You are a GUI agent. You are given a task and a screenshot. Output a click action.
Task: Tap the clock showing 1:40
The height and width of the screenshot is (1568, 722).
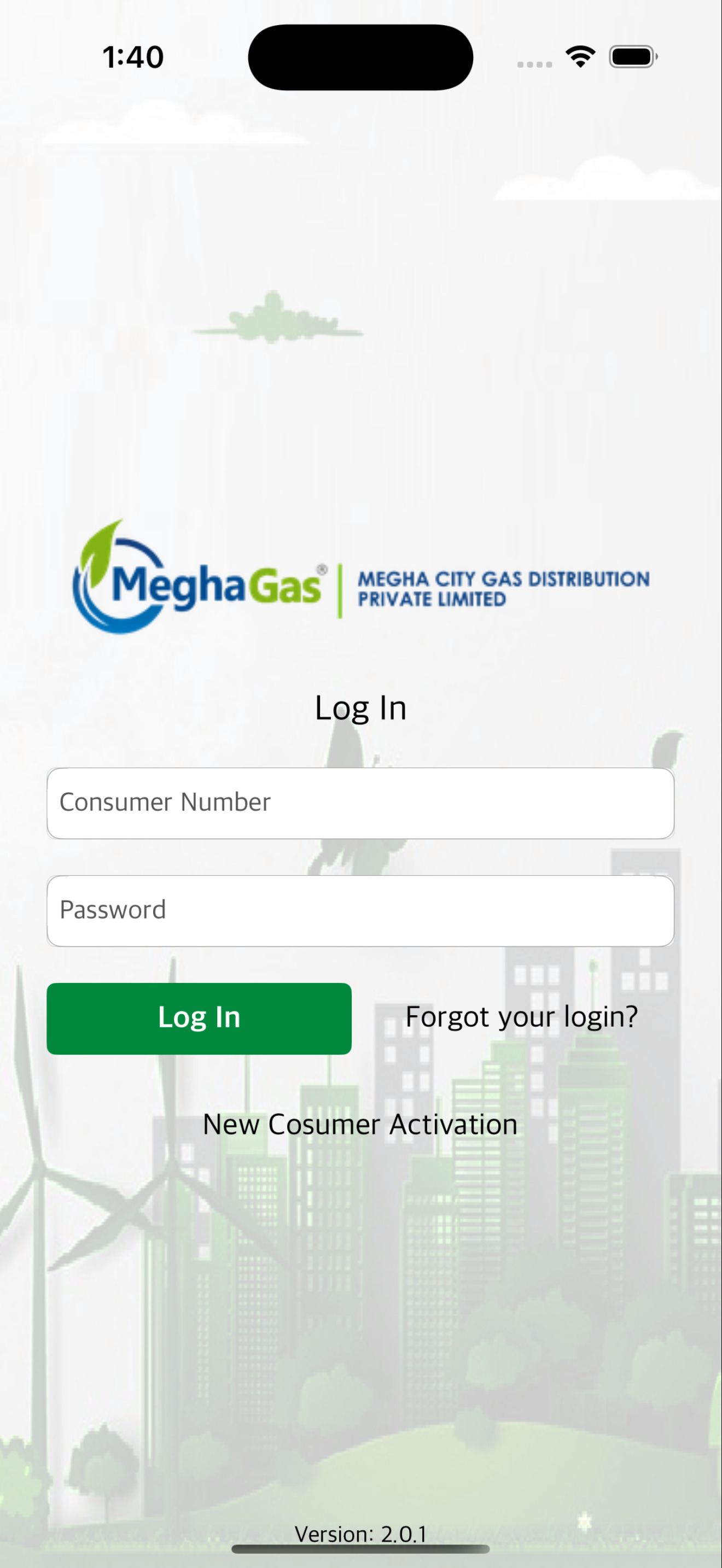click(133, 56)
